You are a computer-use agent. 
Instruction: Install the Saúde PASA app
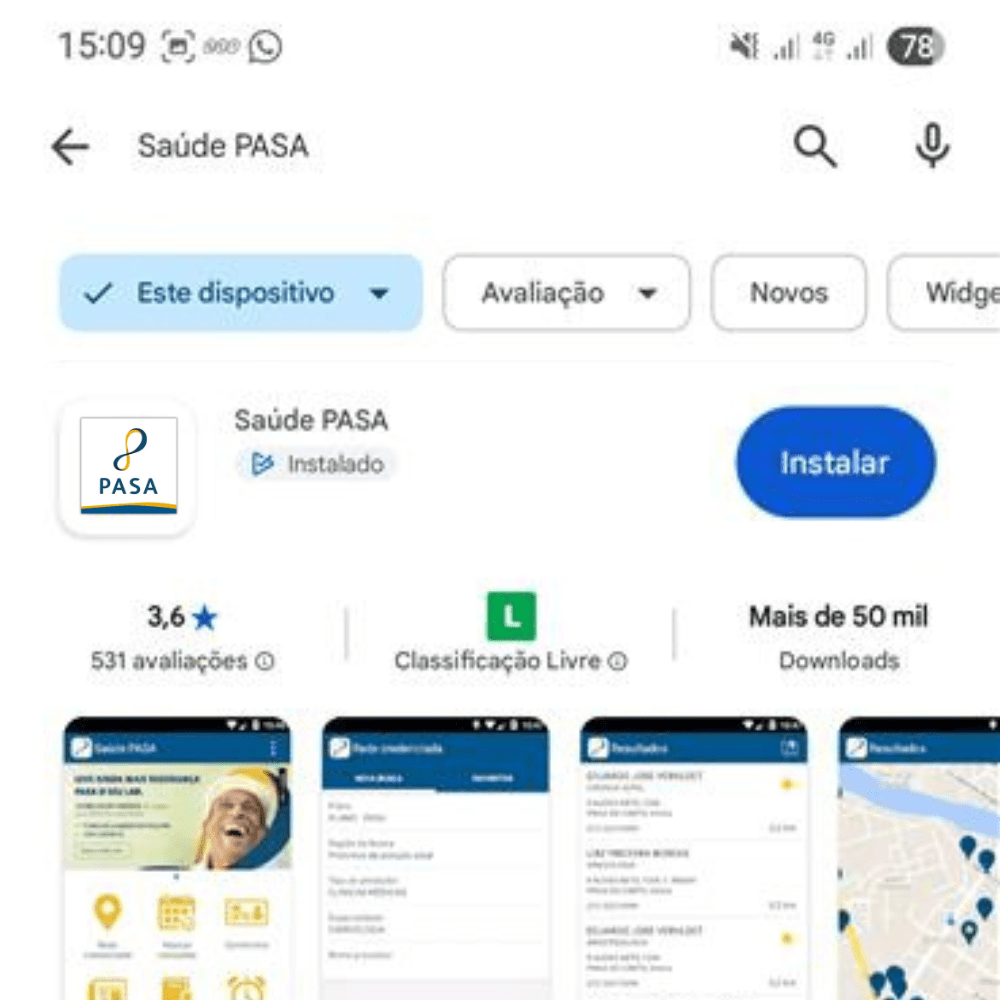coord(835,463)
